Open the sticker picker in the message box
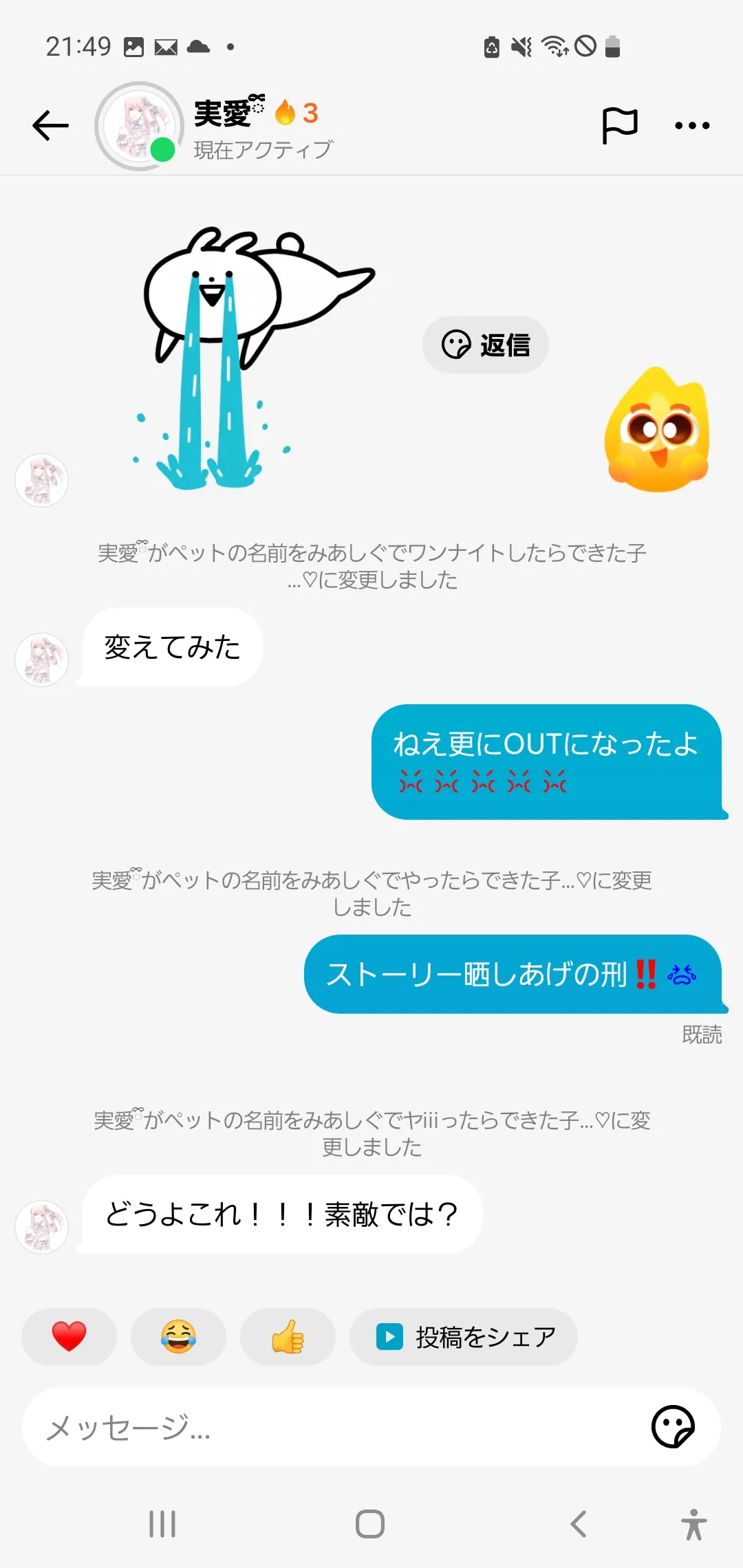 point(674,1427)
